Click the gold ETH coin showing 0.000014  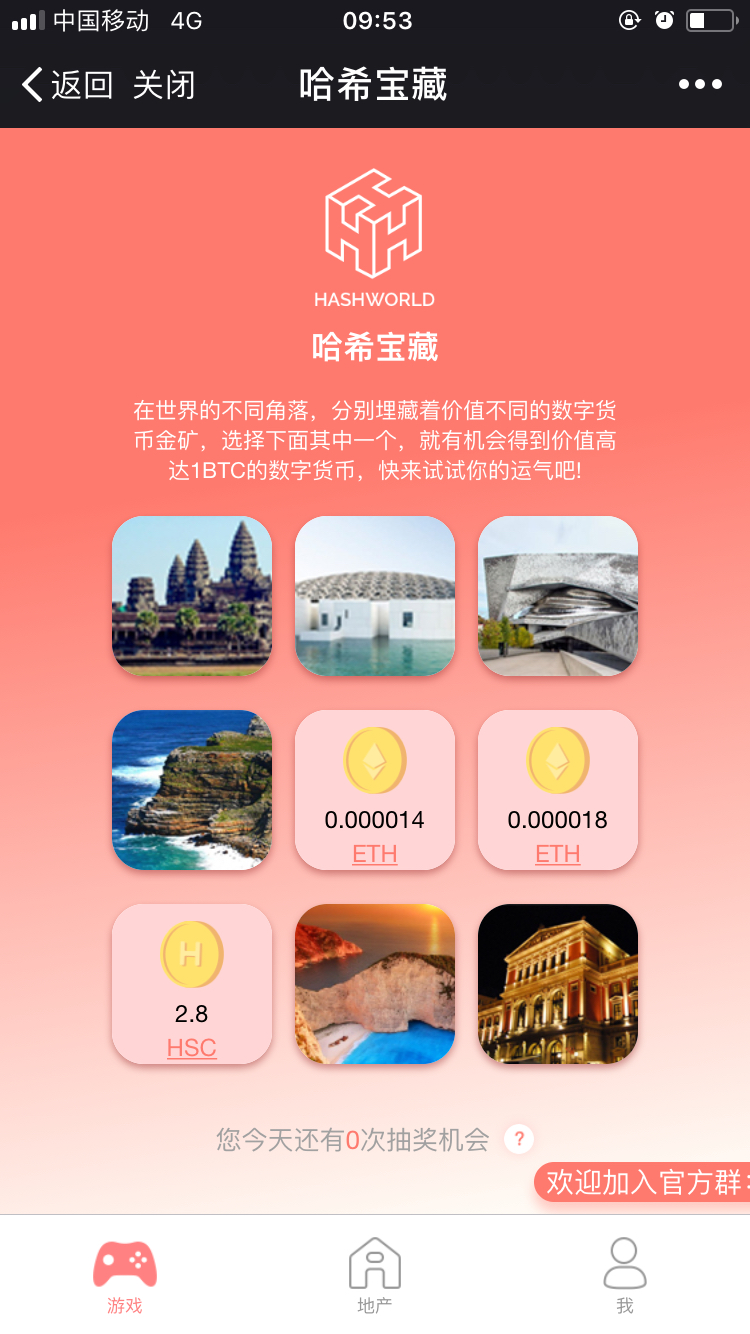(374, 760)
